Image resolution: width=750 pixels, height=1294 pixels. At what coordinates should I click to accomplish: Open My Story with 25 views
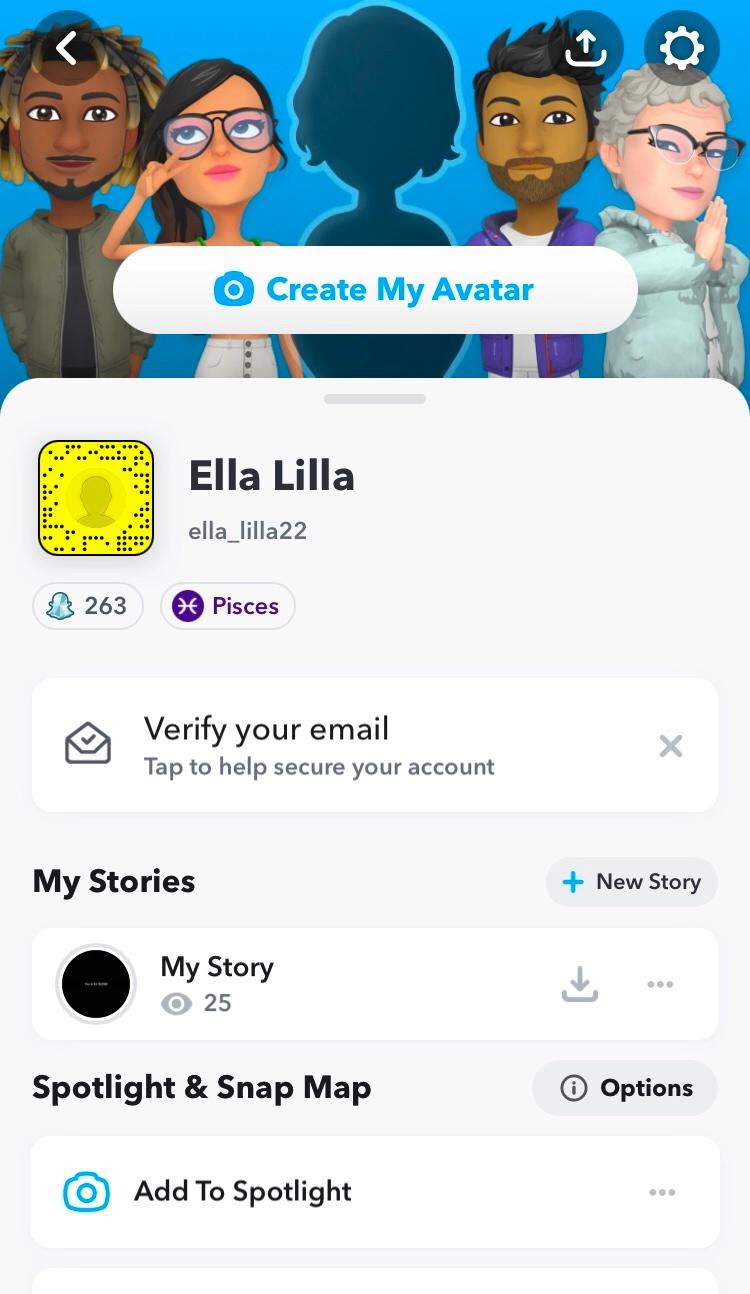pyautogui.click(x=215, y=983)
